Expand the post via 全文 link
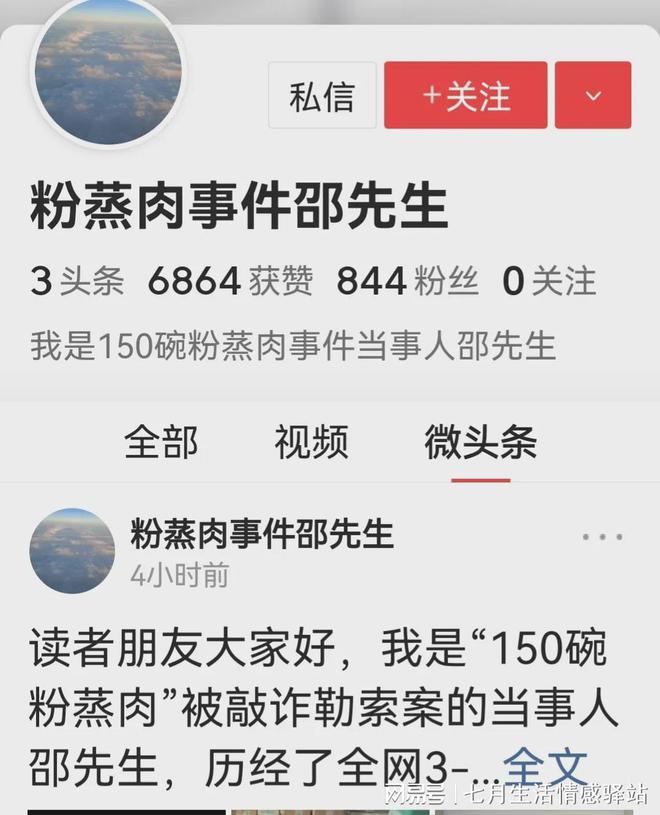 (x=545, y=768)
